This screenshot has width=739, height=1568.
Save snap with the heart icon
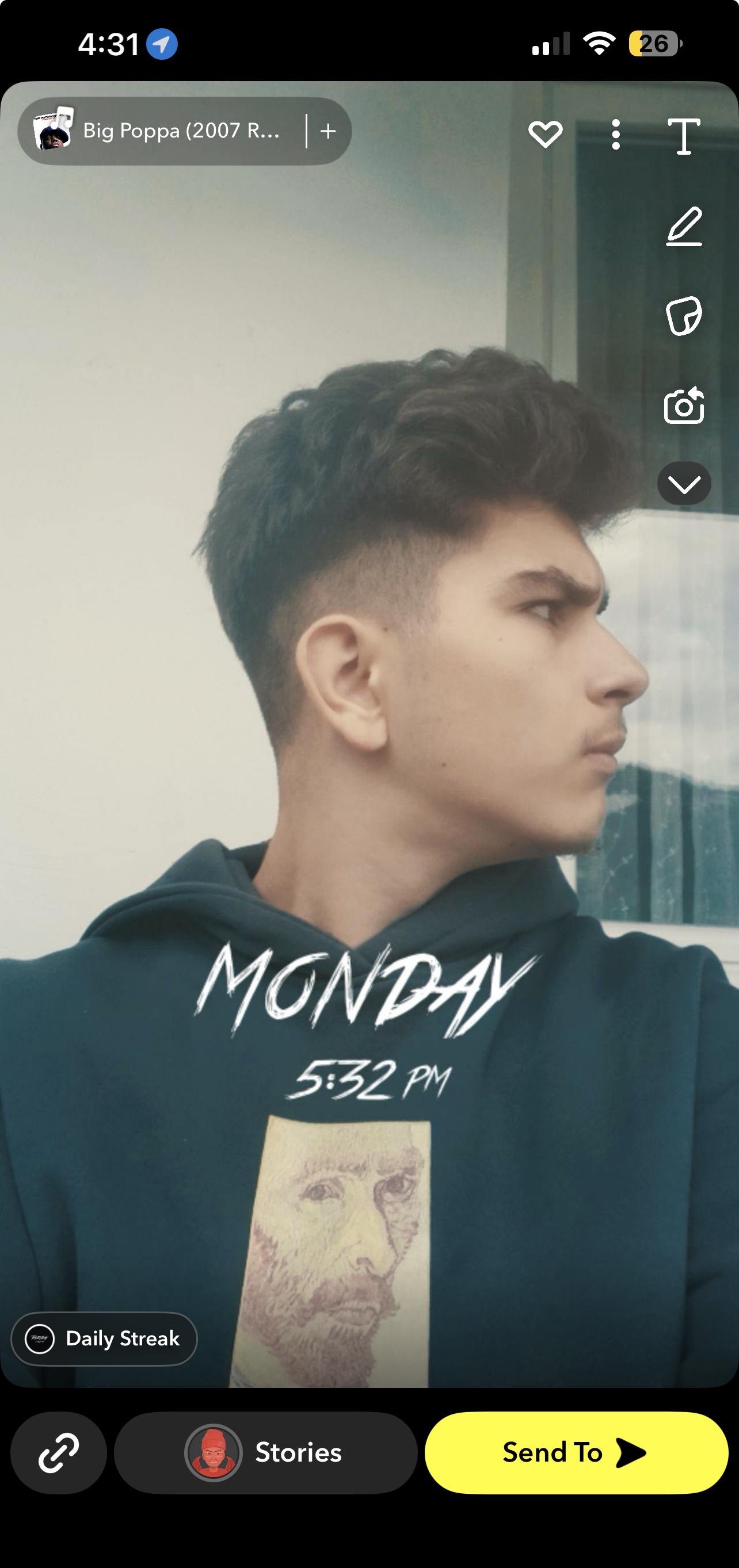point(544,135)
